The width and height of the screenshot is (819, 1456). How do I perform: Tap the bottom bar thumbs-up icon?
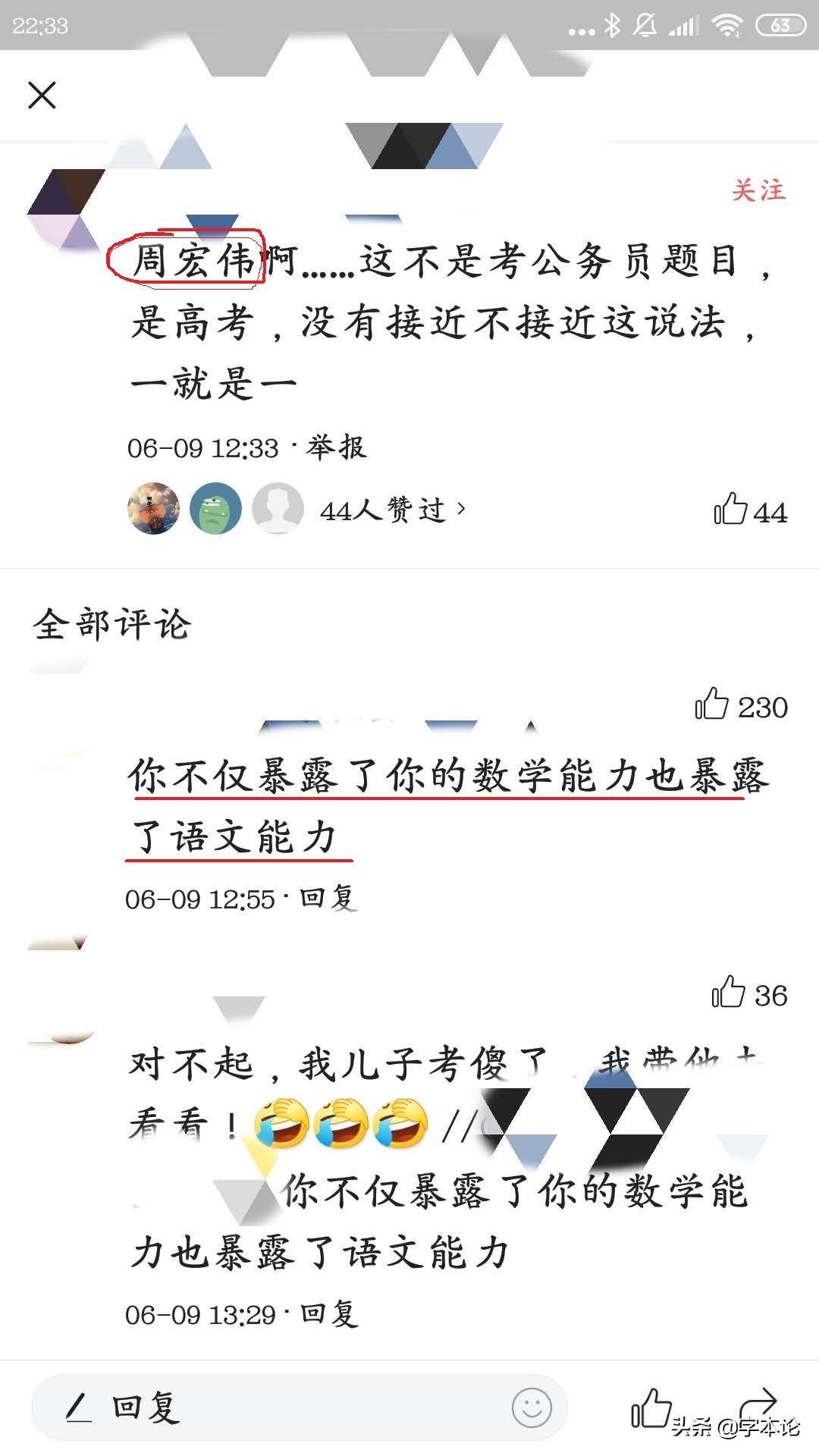pos(651,1408)
